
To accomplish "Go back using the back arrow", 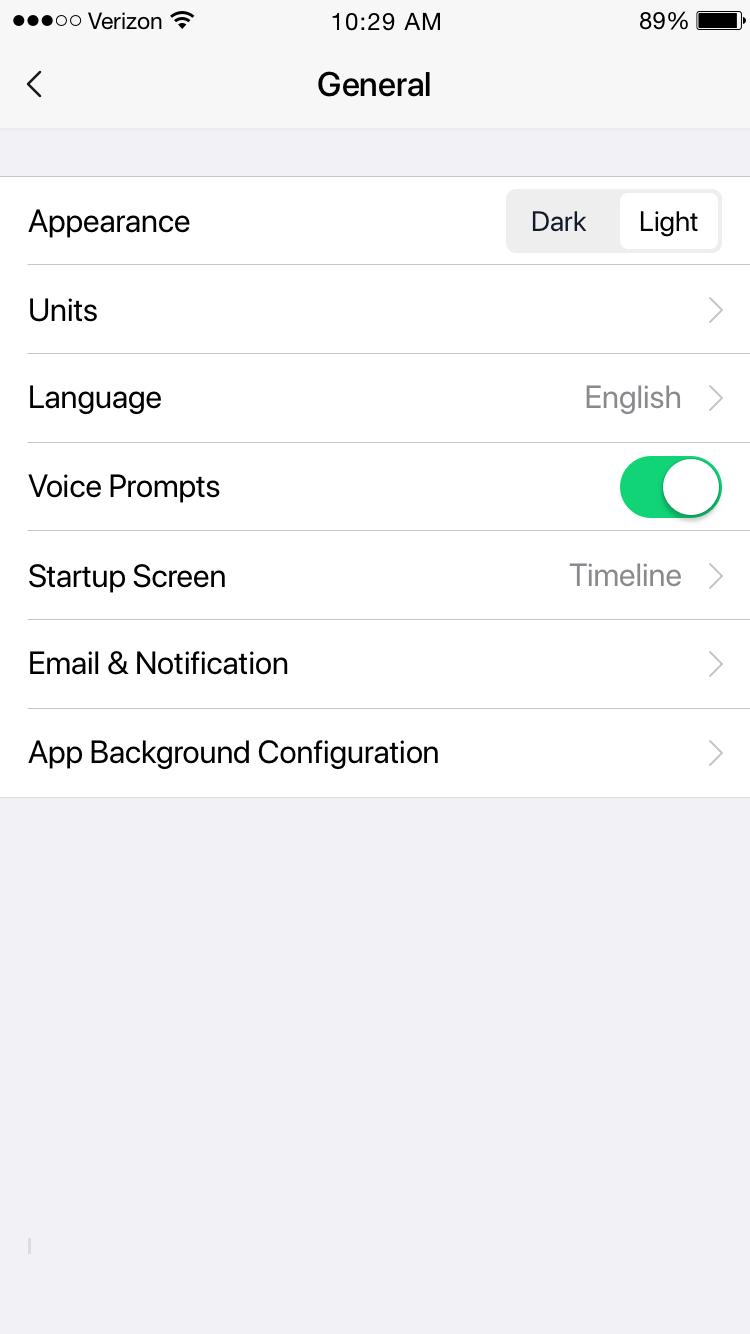I will (x=35, y=85).
